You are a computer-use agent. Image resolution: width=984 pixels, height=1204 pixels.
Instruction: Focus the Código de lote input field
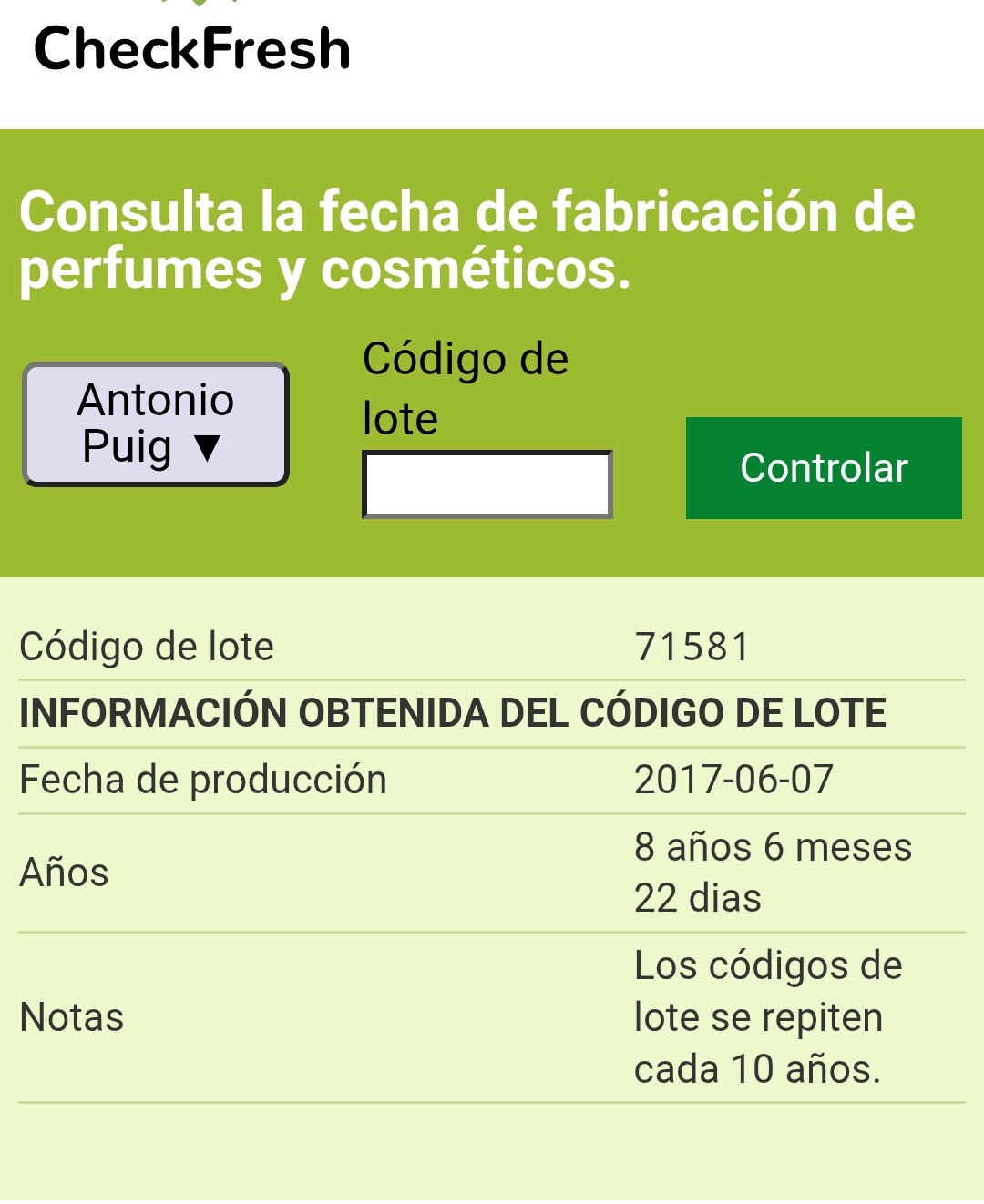pos(487,485)
